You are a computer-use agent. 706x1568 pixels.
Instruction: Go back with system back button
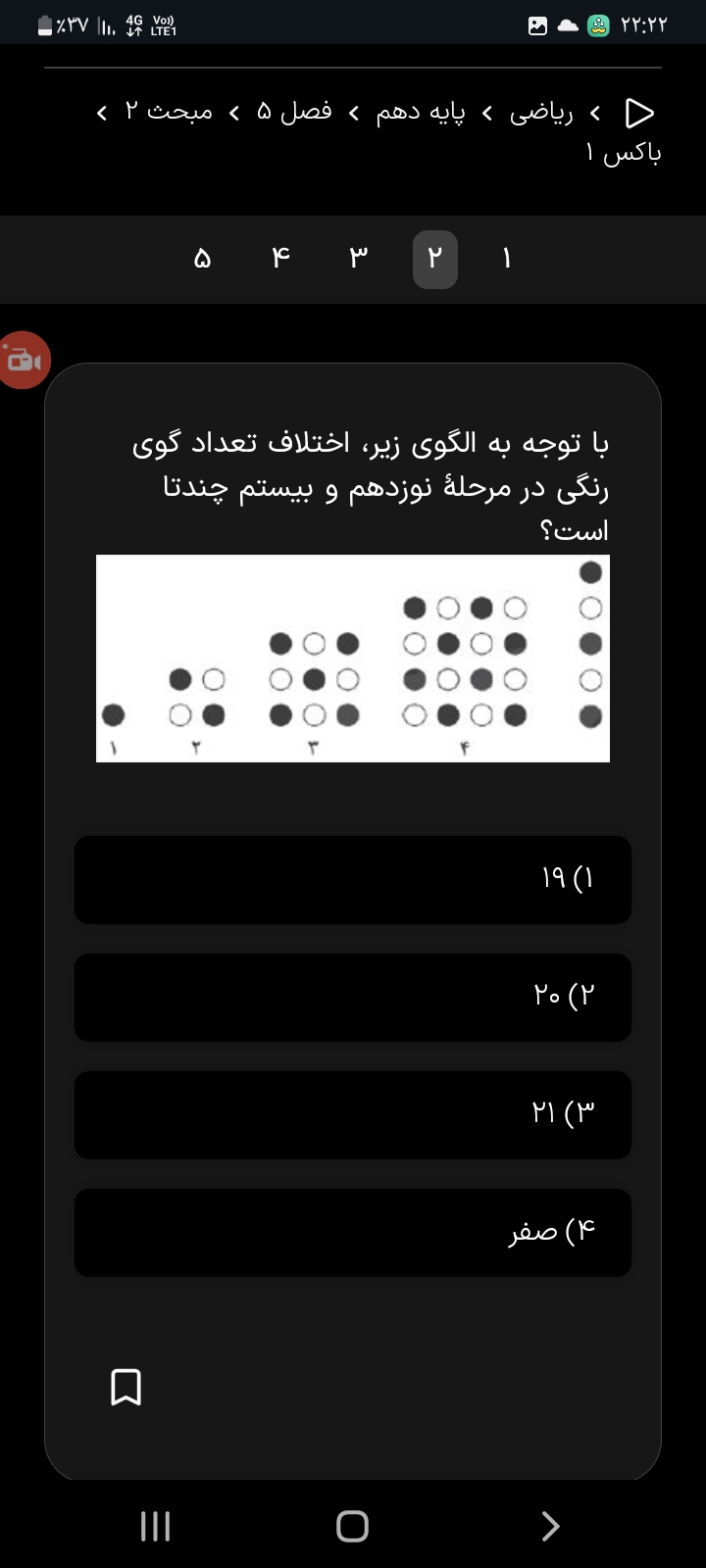pos(550,1526)
